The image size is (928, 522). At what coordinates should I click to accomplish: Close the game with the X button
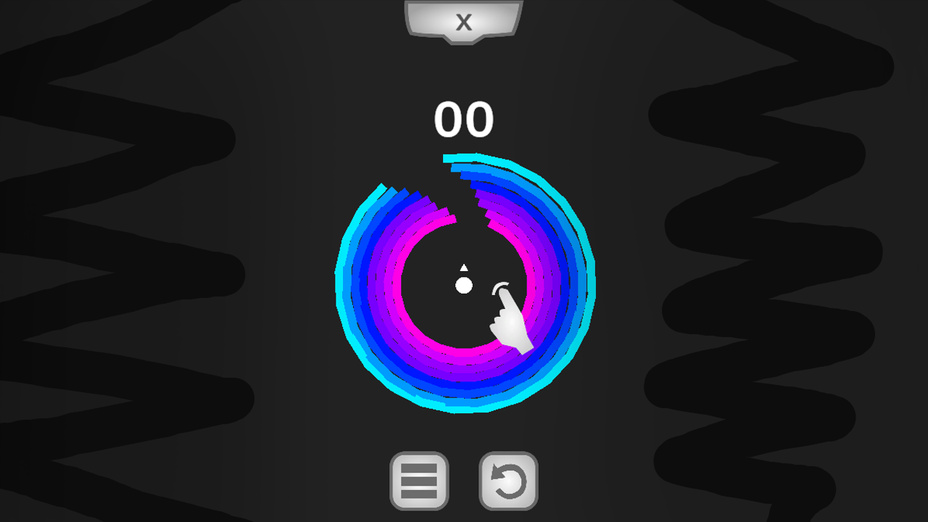point(463,22)
